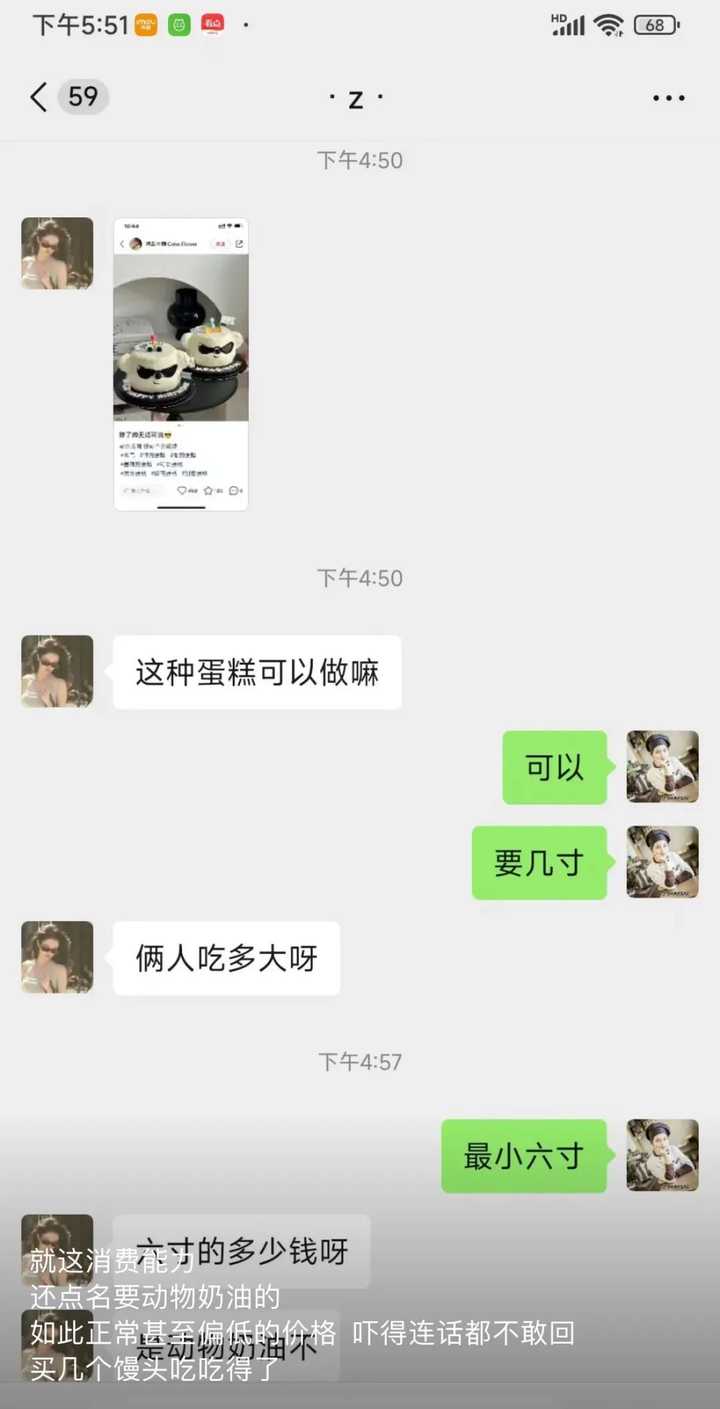Open own avatar beside 可以 message

(x=662, y=767)
